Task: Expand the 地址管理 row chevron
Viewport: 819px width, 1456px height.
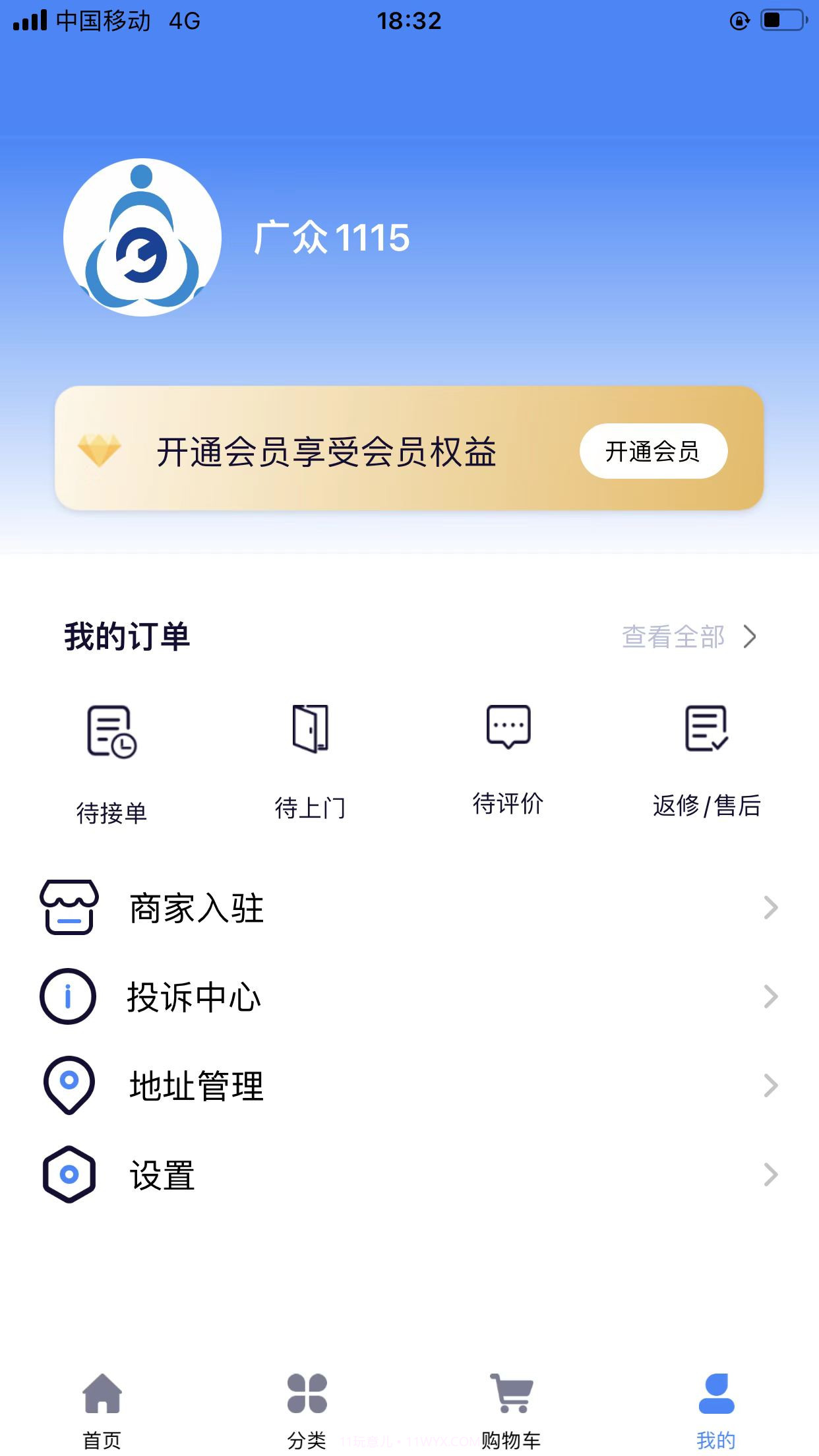Action: (x=770, y=1085)
